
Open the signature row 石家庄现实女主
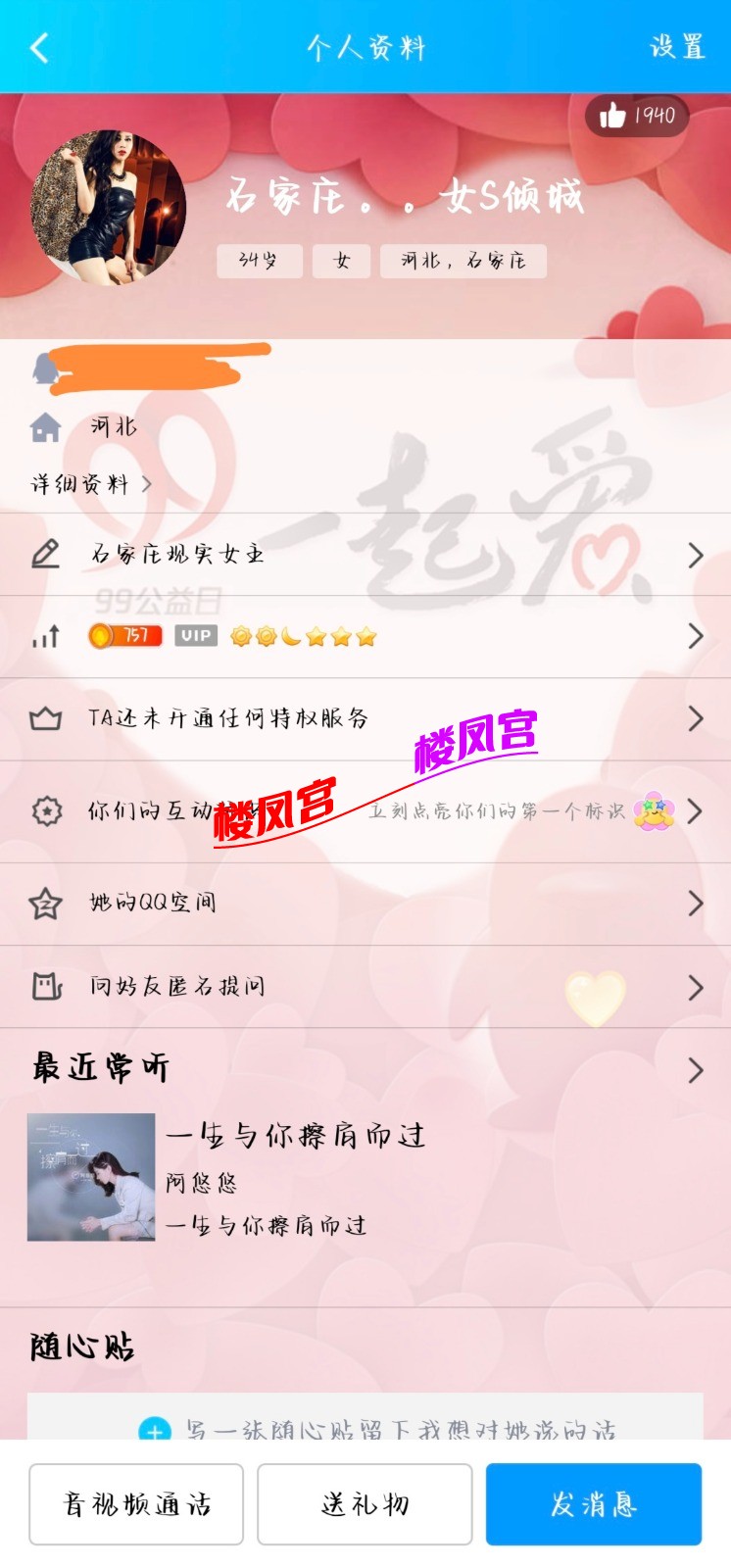[365, 555]
